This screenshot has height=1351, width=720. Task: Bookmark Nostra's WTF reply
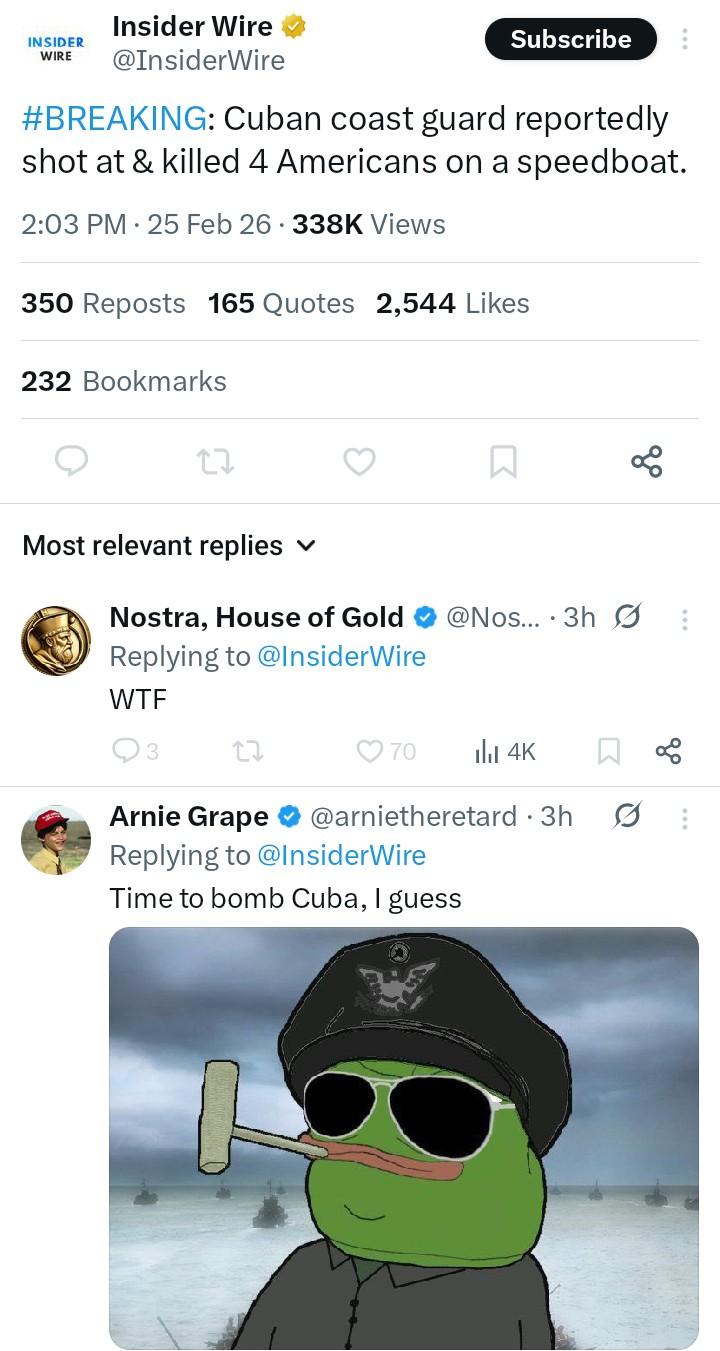point(607,751)
